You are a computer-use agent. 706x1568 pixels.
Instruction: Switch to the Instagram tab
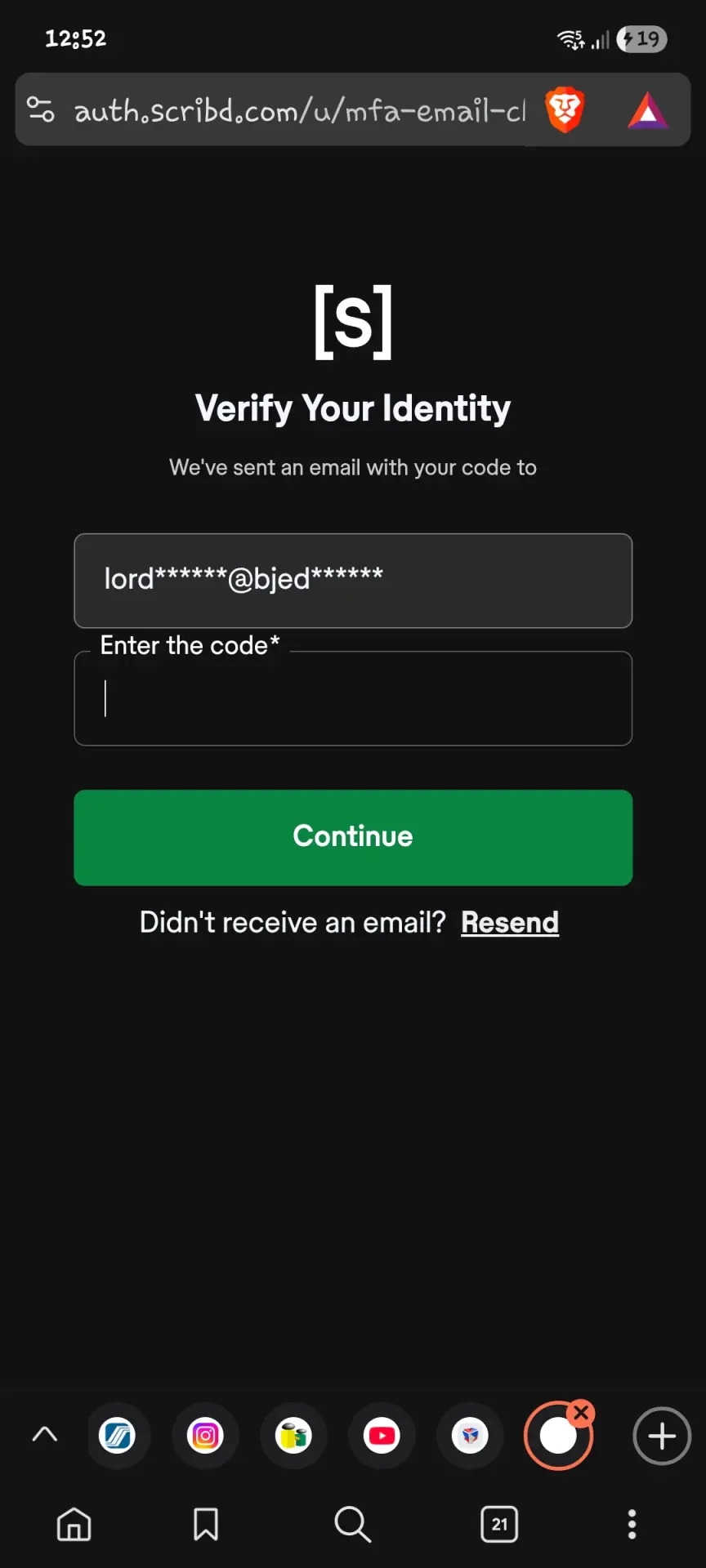(x=206, y=1435)
